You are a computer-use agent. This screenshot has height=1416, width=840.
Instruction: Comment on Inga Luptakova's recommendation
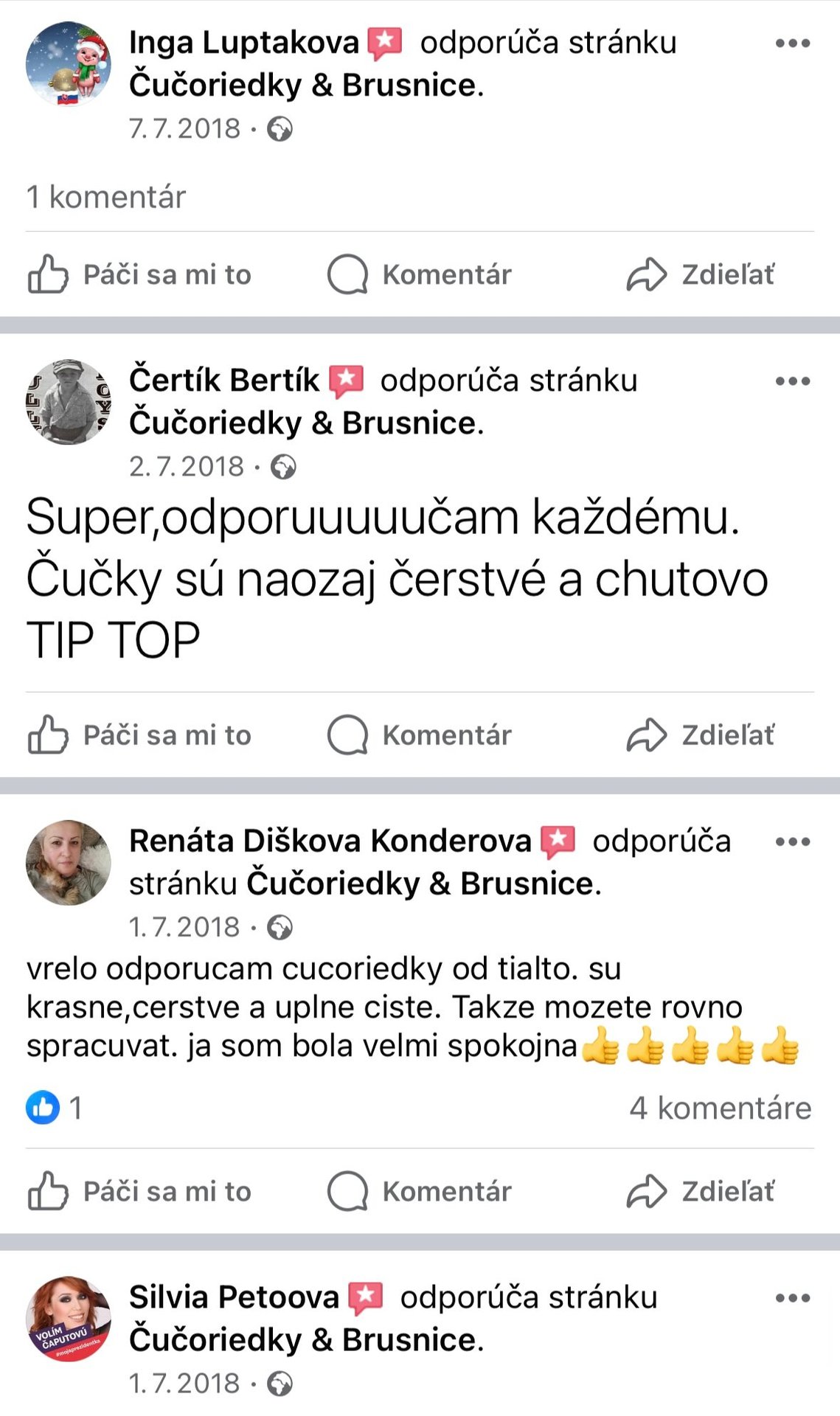click(420, 274)
